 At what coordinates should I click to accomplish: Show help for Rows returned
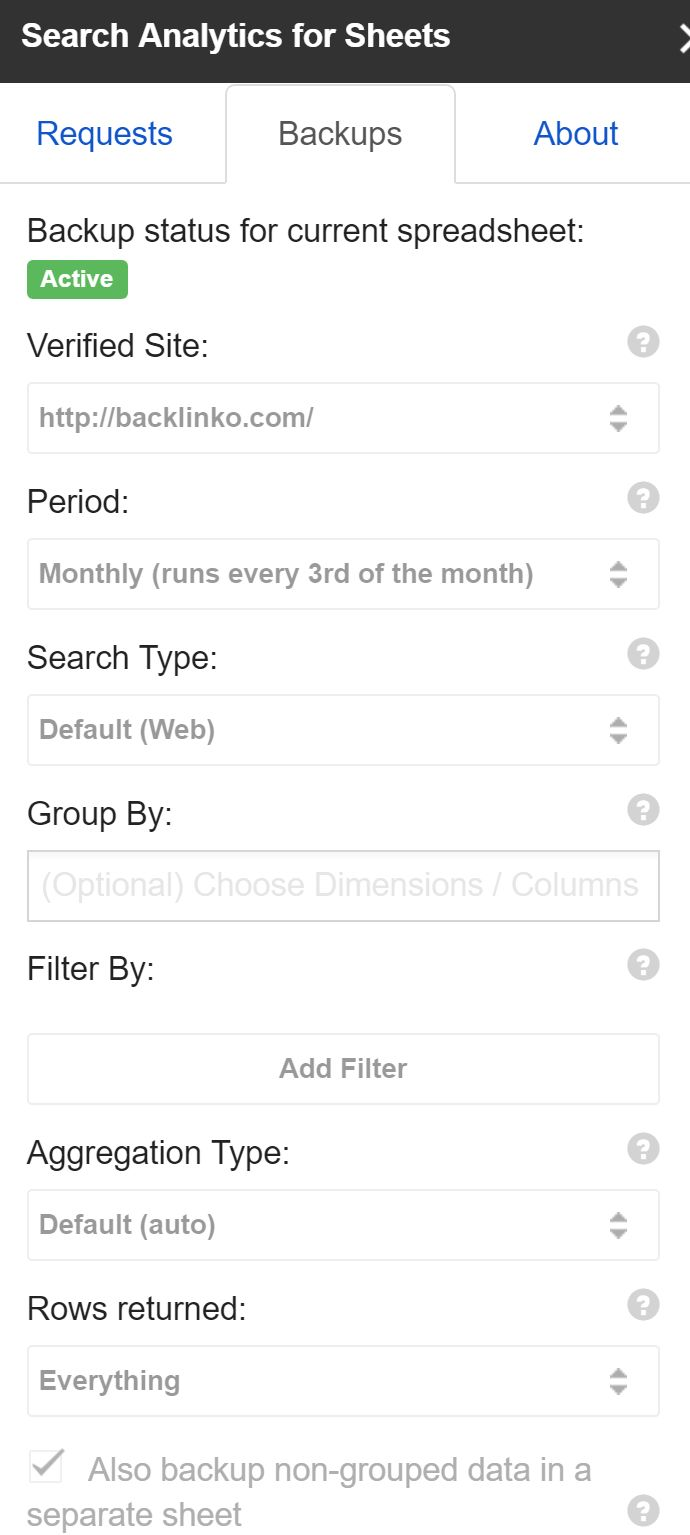click(x=643, y=1304)
